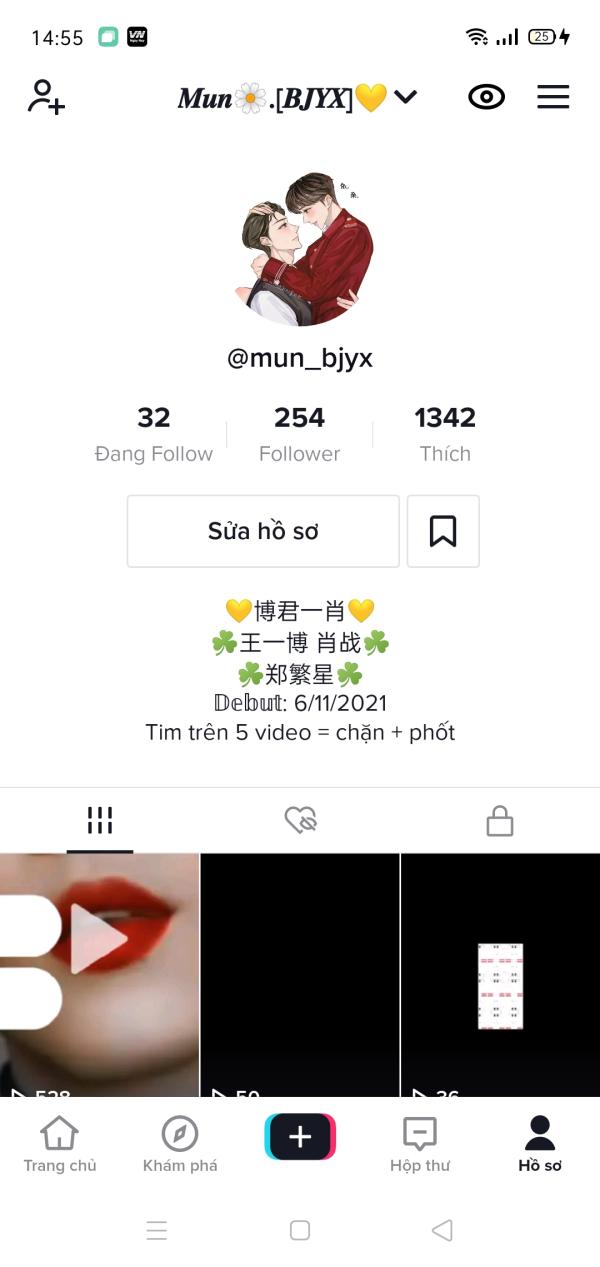Open the add friends icon
The width and height of the screenshot is (600, 1267).
tap(45, 97)
